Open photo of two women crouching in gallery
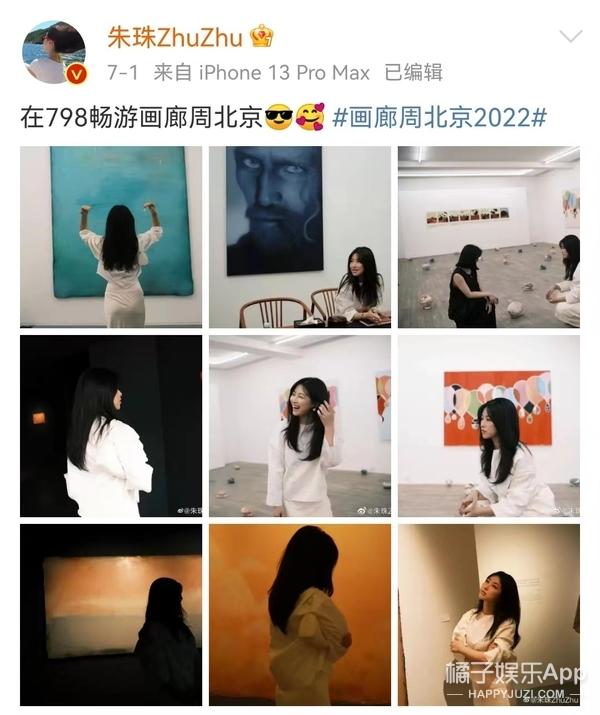The width and height of the screenshot is (600, 715). pyautogui.click(x=488, y=236)
